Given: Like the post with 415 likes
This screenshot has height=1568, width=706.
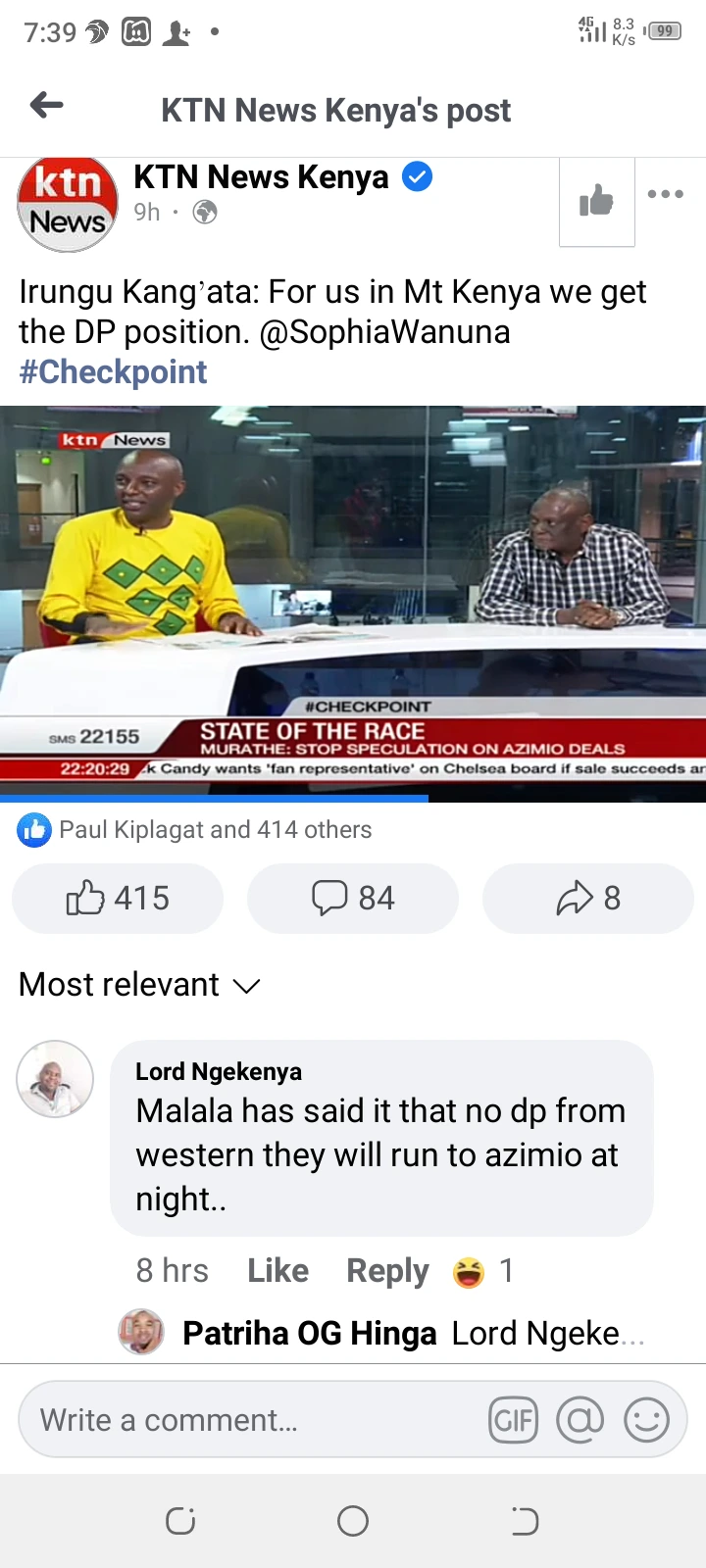Looking at the screenshot, I should [x=118, y=898].
